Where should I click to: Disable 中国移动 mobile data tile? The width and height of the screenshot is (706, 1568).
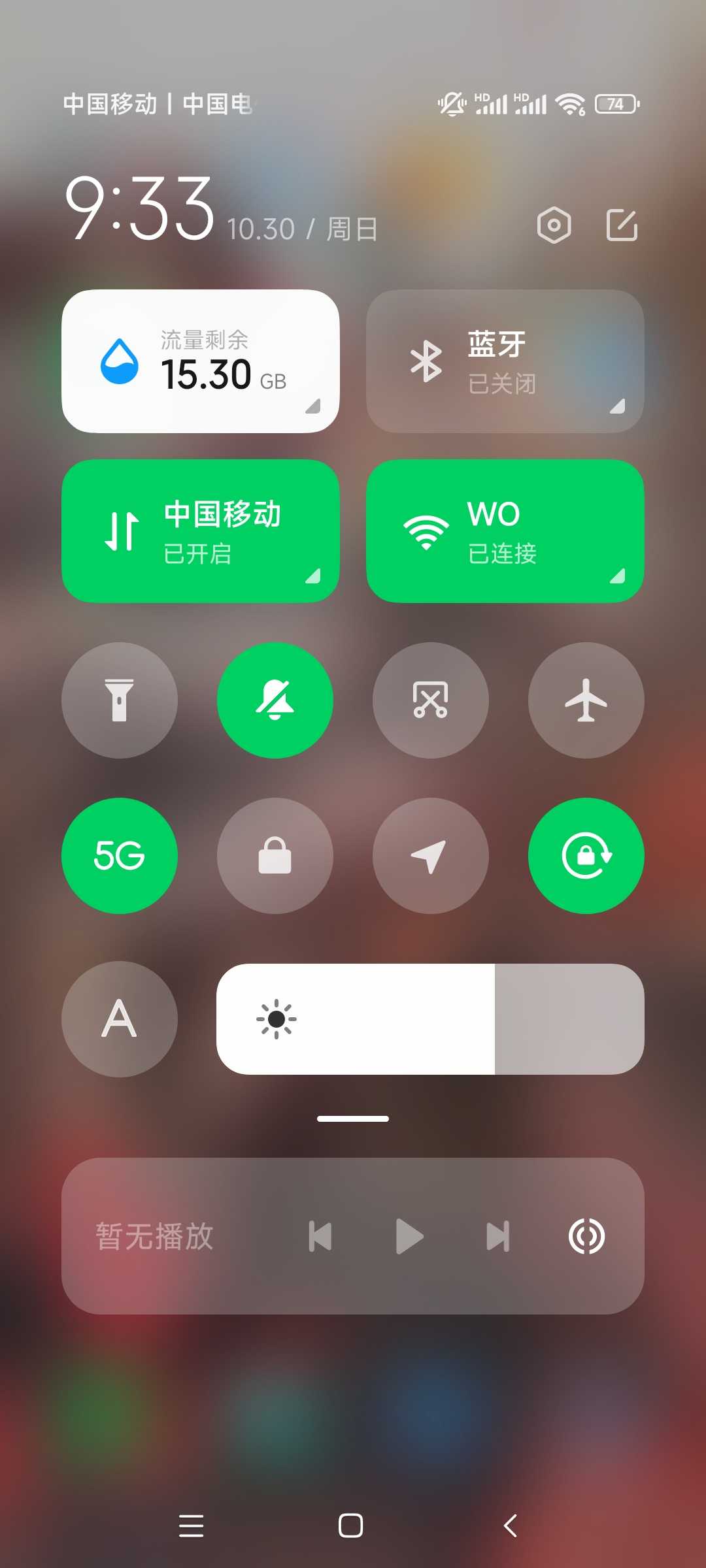(x=200, y=531)
